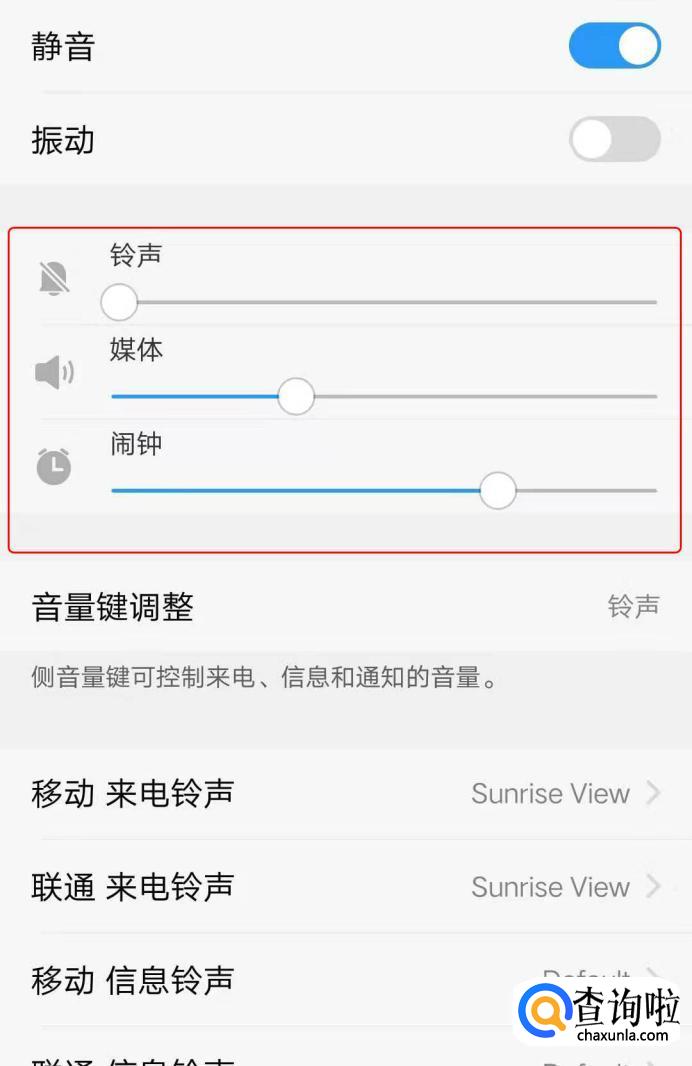Enable the 振动 vibration switch
Screen dimensions: 692x1066
coord(614,139)
